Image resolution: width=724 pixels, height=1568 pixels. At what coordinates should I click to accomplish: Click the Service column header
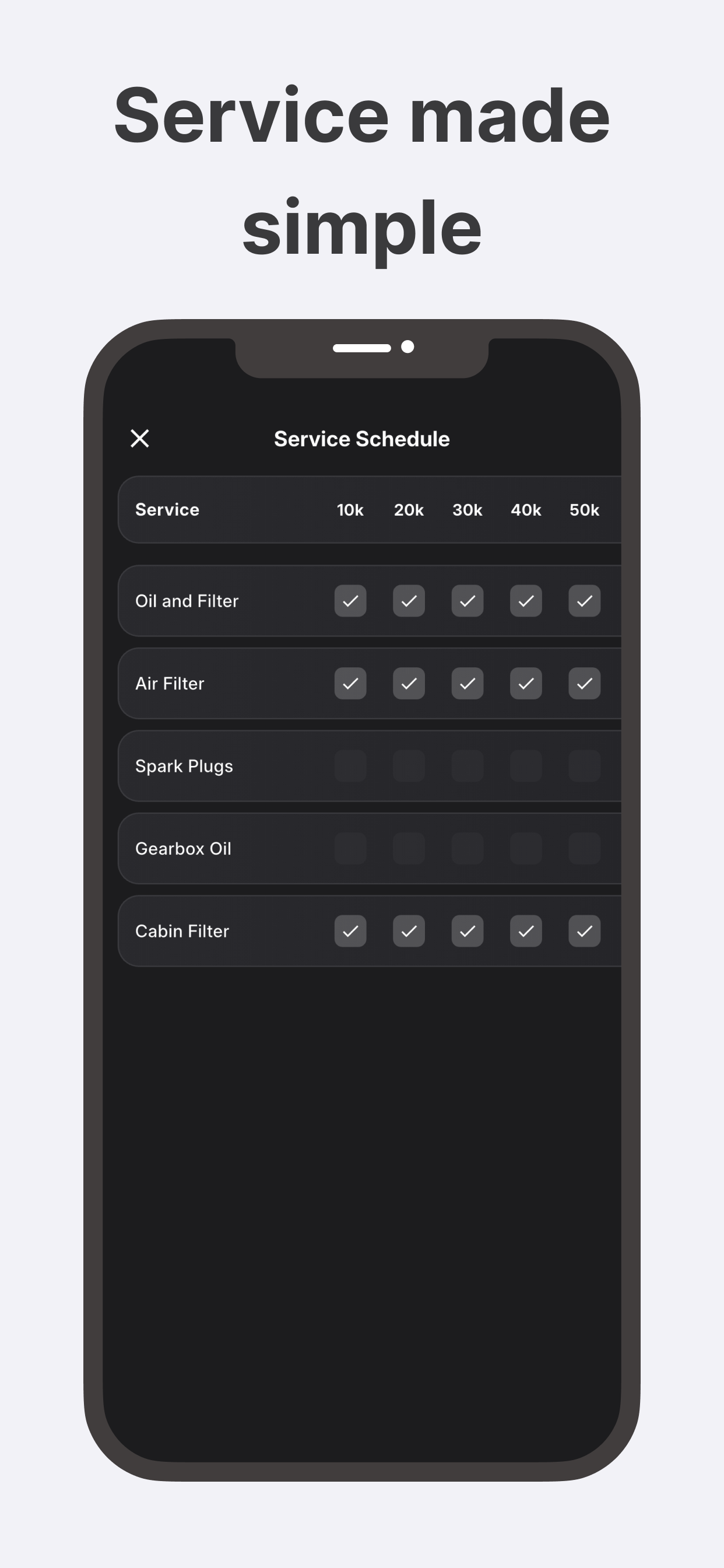(x=166, y=509)
